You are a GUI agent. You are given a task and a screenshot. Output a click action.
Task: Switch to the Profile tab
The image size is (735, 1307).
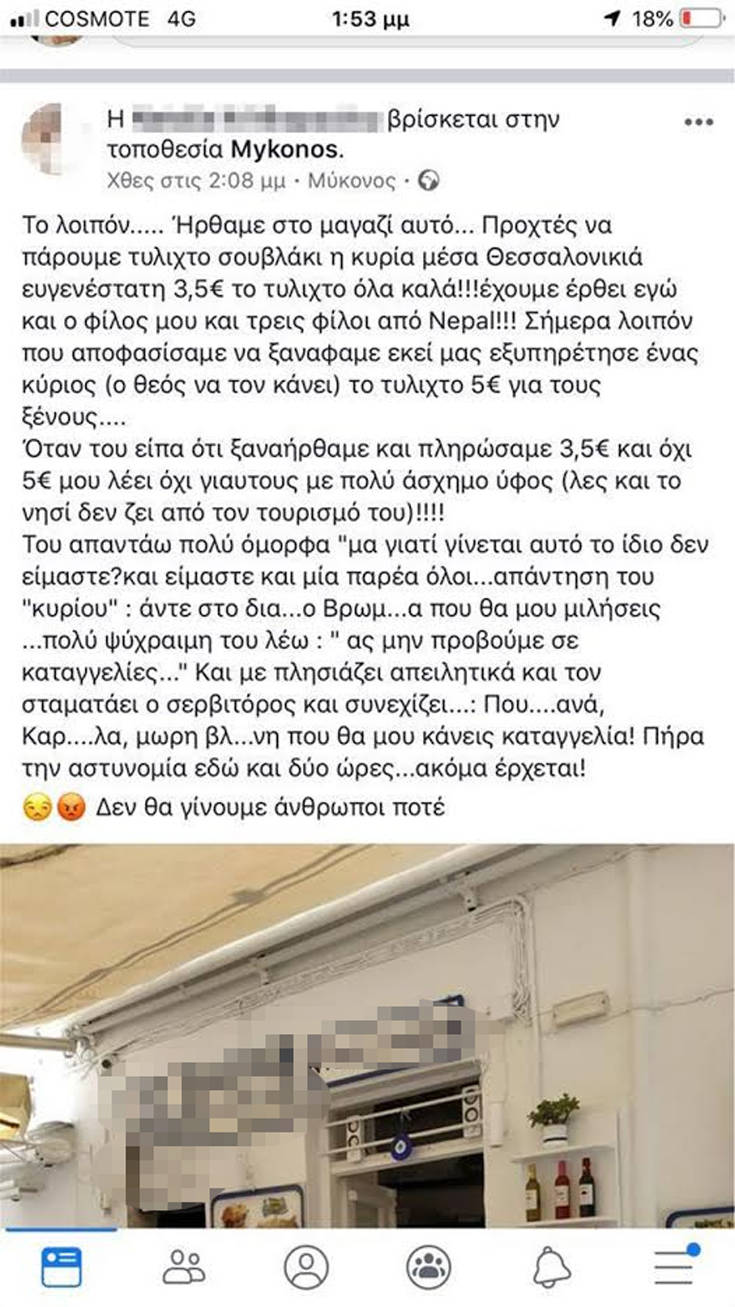coord(306,1266)
